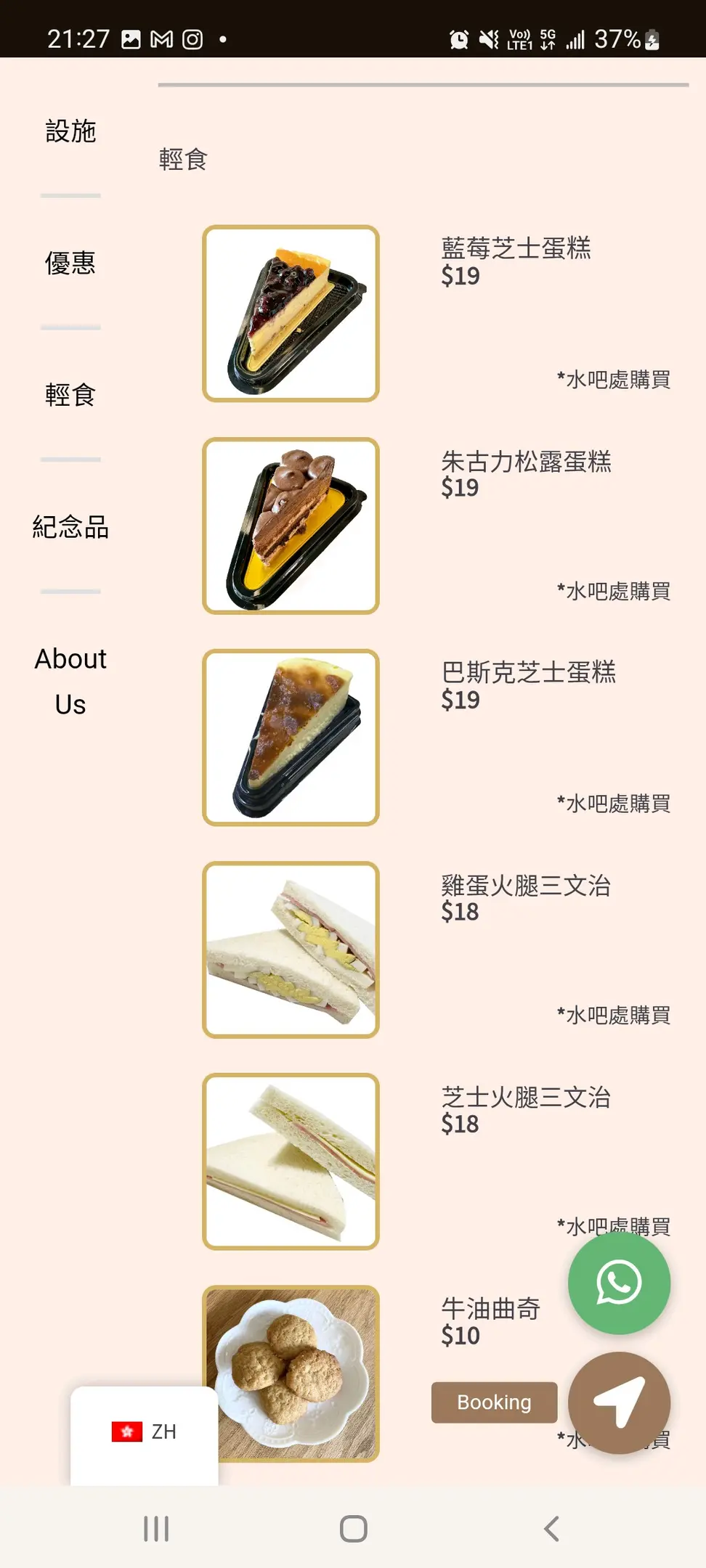Tap the 藍莓芝士蛋糕 picture
Image resolution: width=706 pixels, height=1568 pixels.
pyautogui.click(x=291, y=314)
